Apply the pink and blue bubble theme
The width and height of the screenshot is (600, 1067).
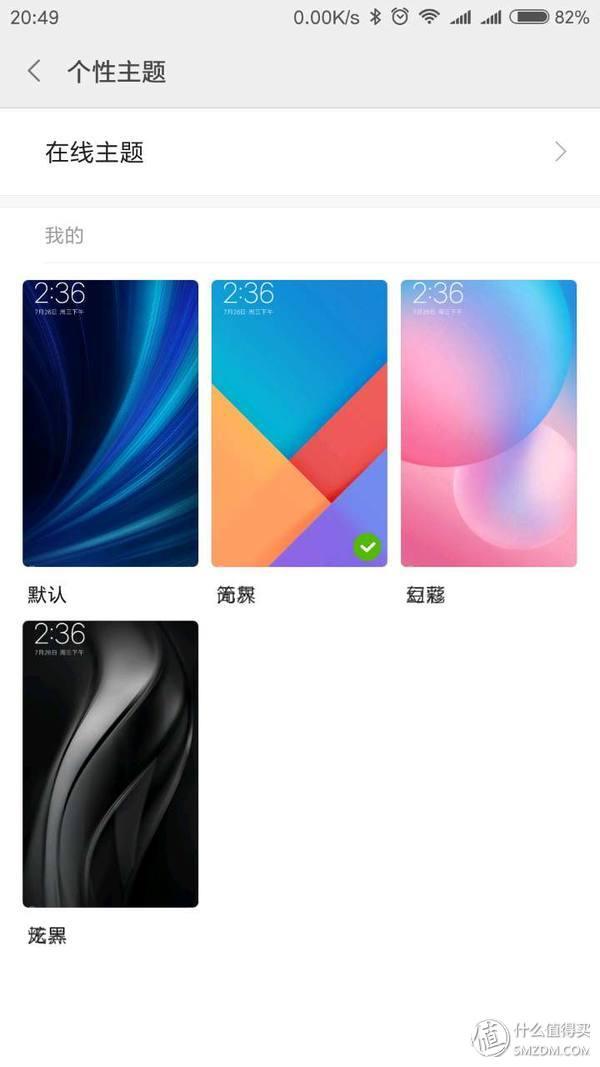tap(488, 423)
